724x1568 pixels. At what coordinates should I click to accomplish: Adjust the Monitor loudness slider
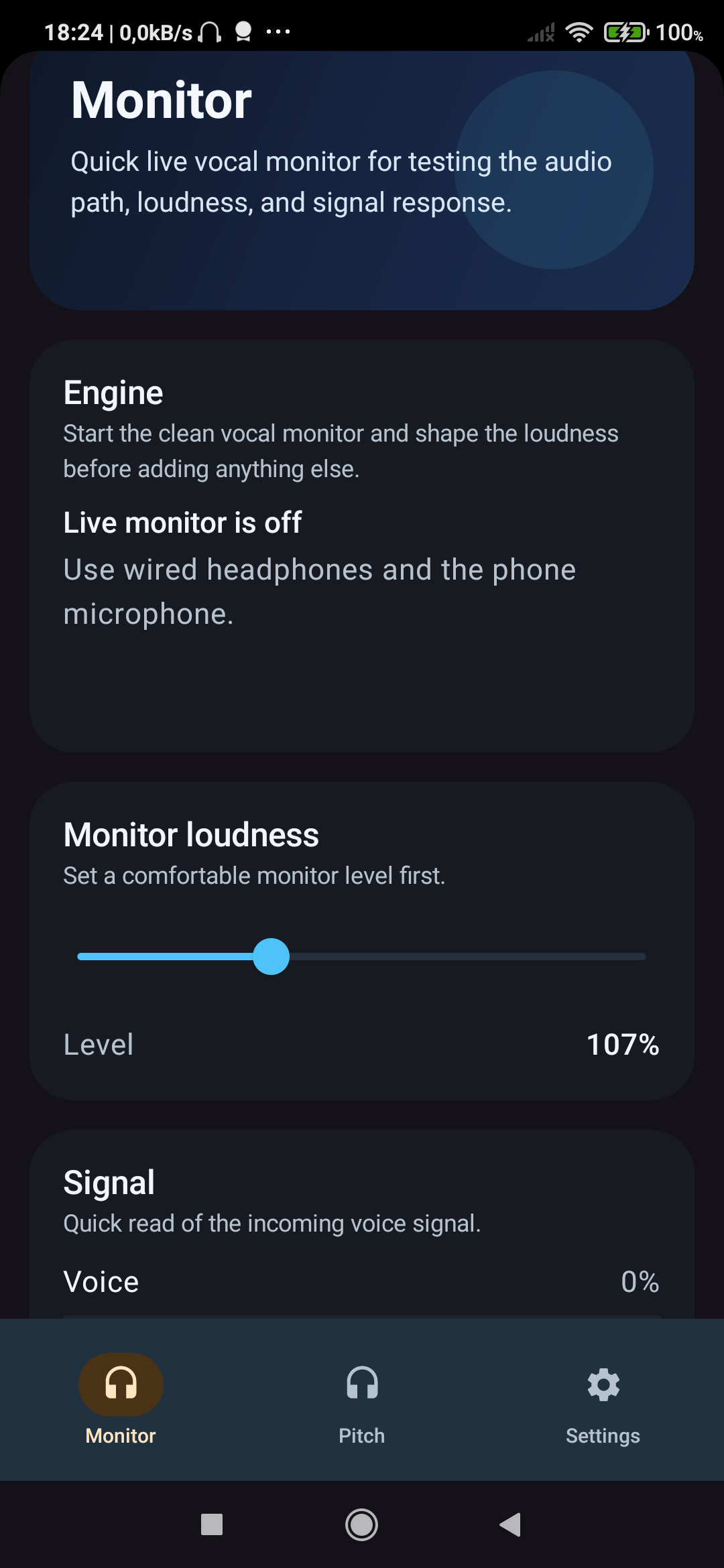tap(271, 957)
